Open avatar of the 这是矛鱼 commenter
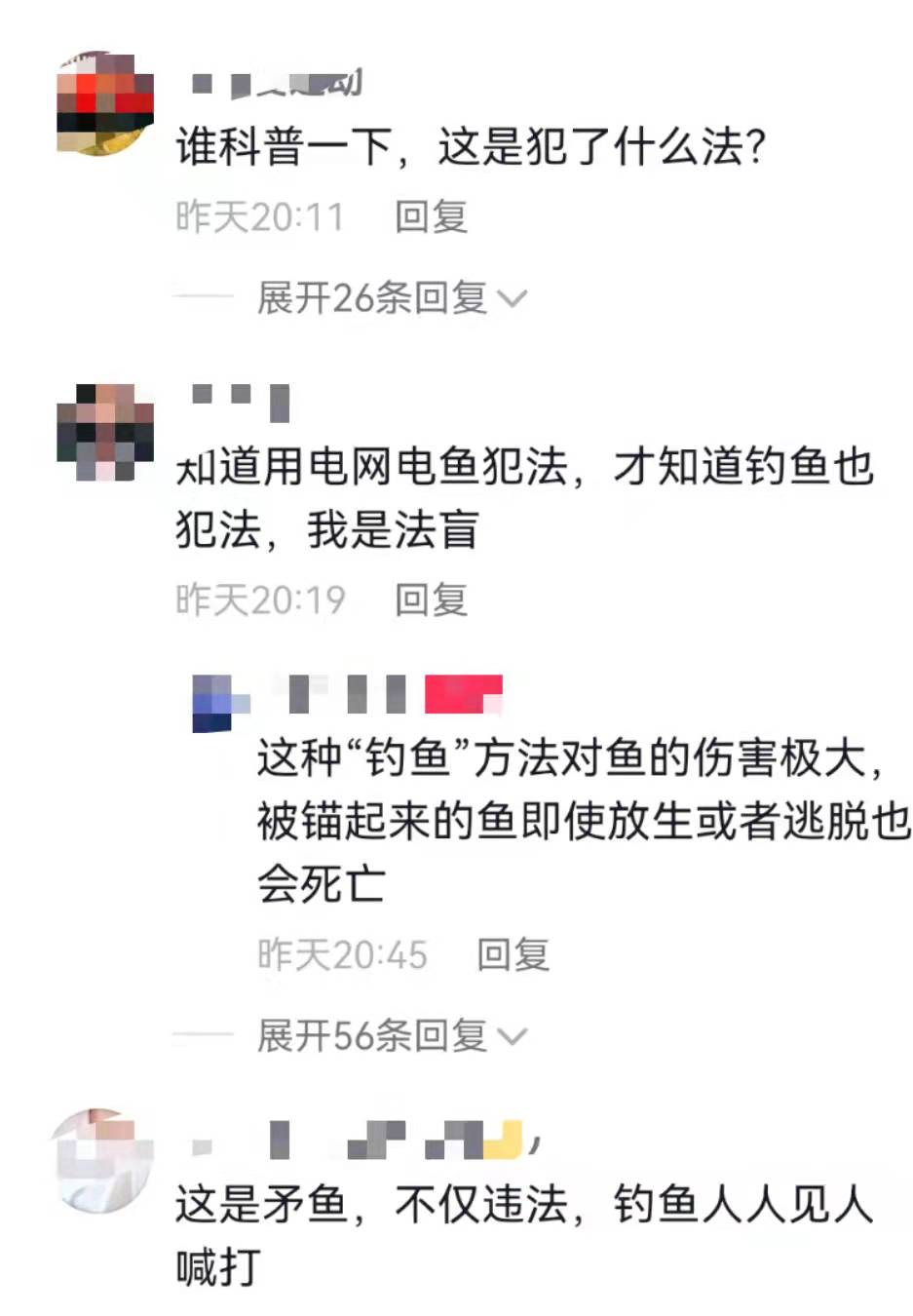Screen dimensions: 913x1316 click(x=104, y=1158)
